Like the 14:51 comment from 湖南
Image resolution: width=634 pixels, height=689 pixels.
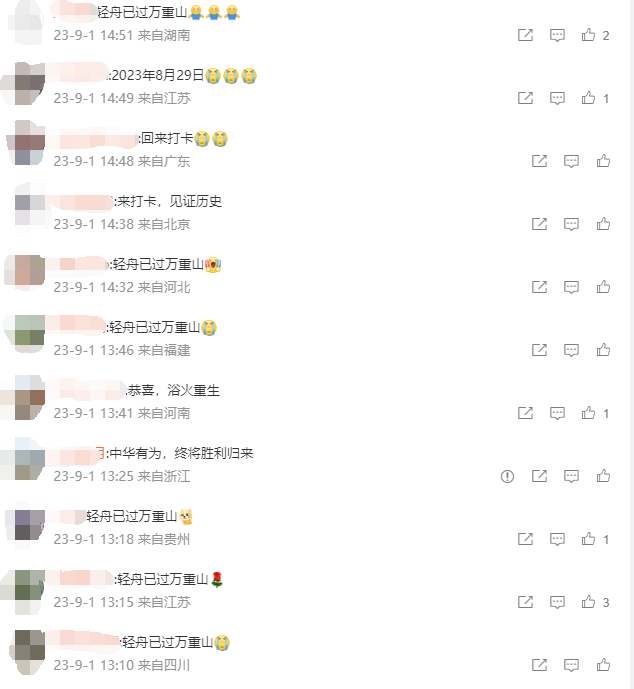[589, 35]
